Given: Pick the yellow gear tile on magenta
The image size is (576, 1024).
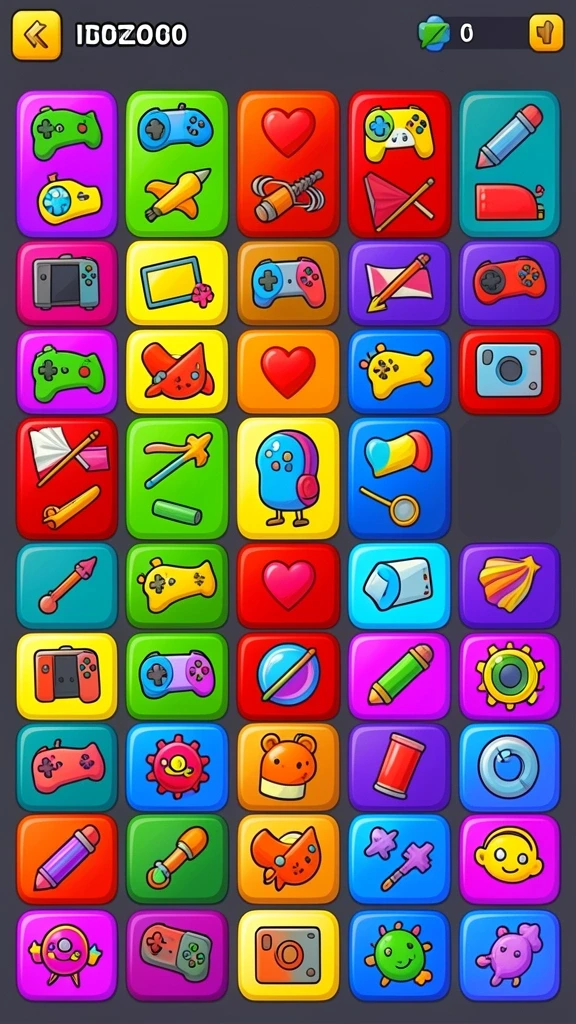Looking at the screenshot, I should coord(509,676).
